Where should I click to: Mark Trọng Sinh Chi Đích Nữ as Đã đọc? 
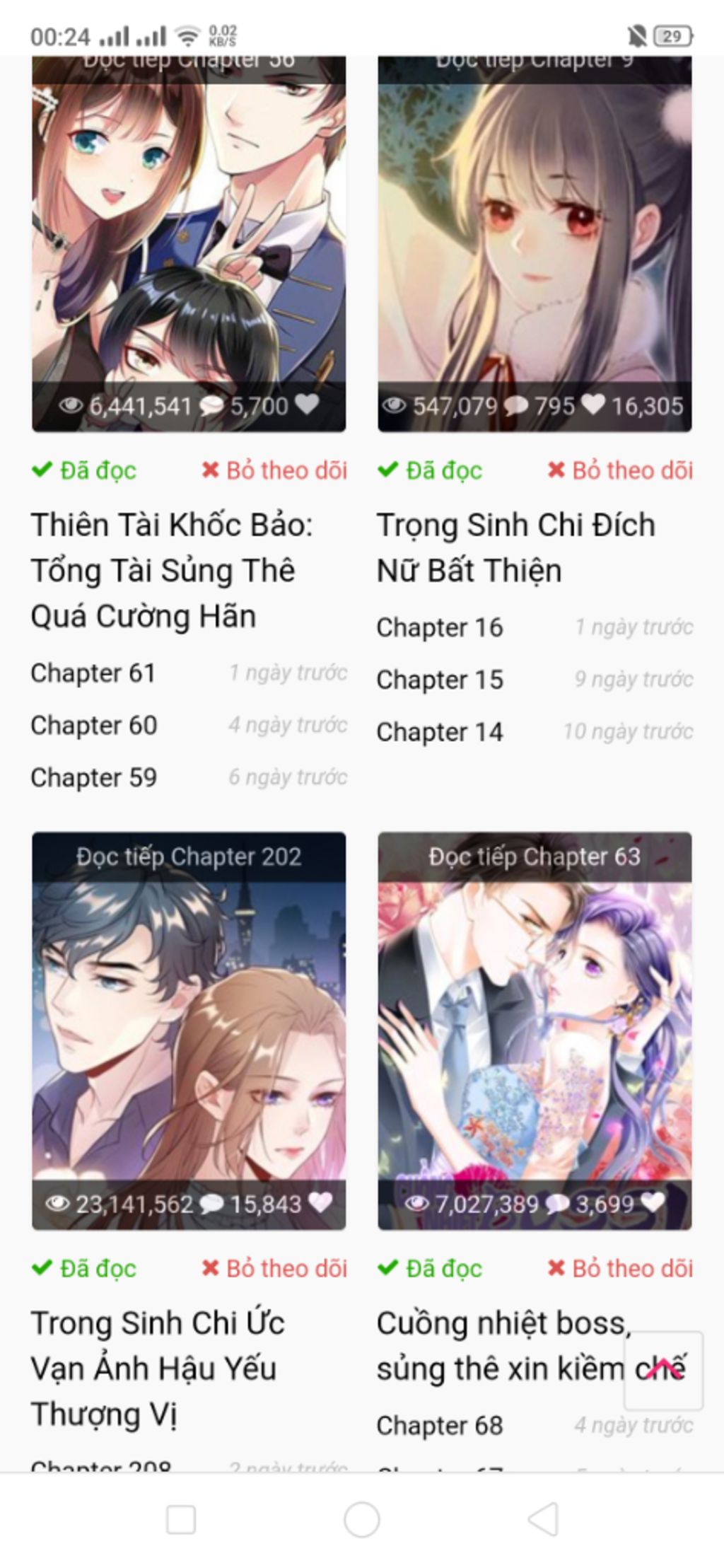tap(431, 470)
